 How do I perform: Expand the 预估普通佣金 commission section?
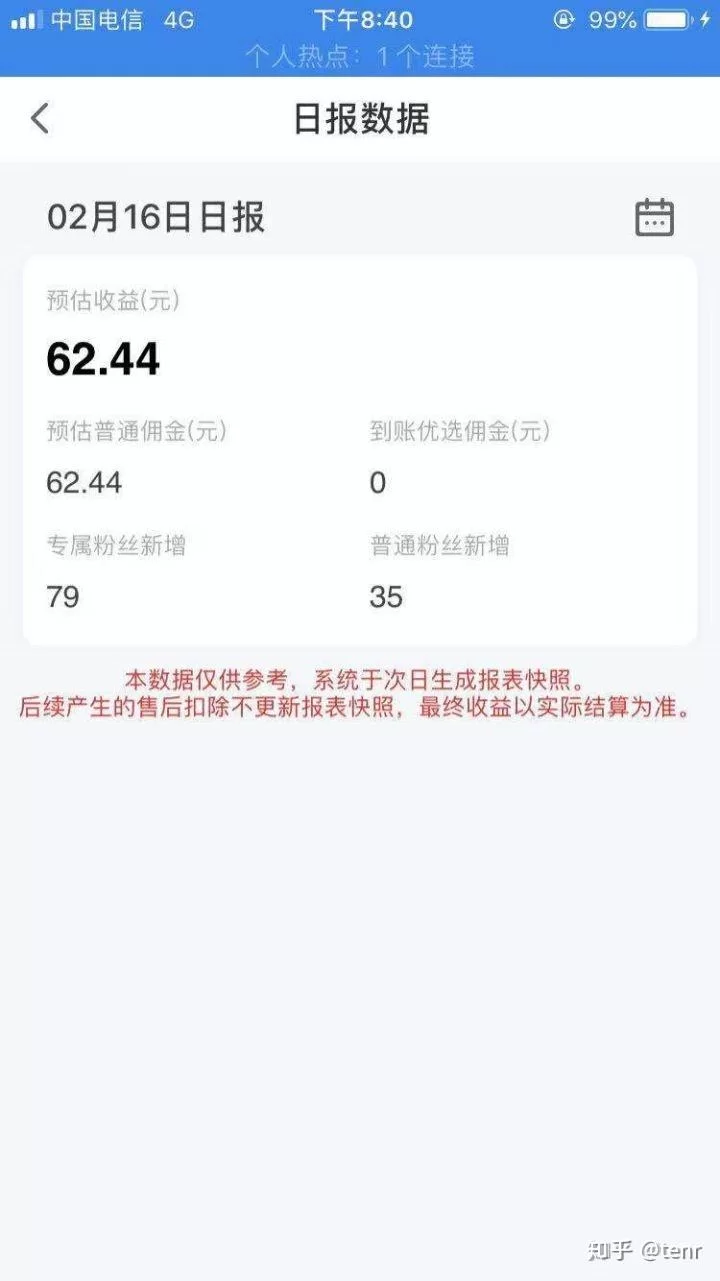[x=136, y=432]
